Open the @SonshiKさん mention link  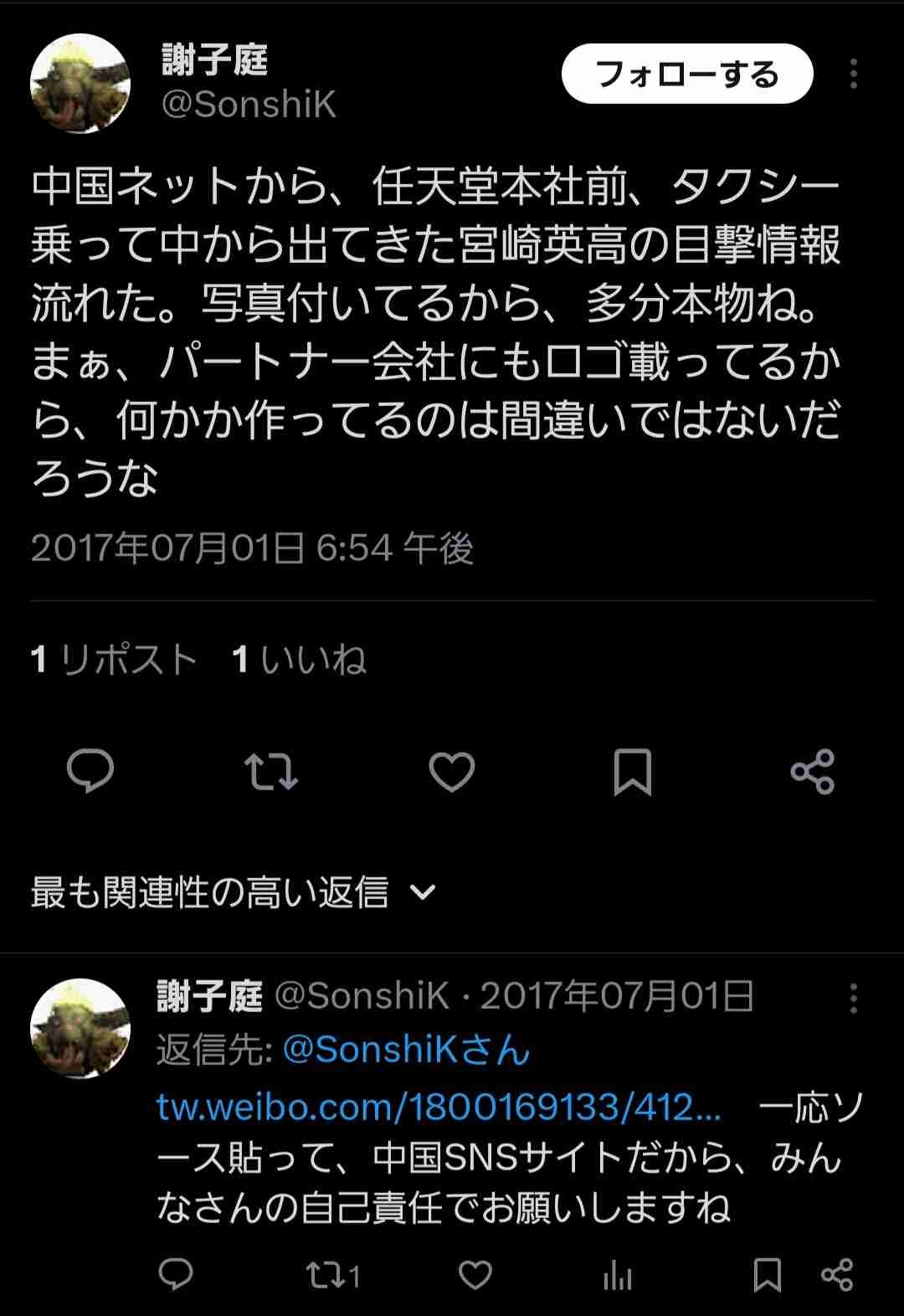tap(407, 1050)
